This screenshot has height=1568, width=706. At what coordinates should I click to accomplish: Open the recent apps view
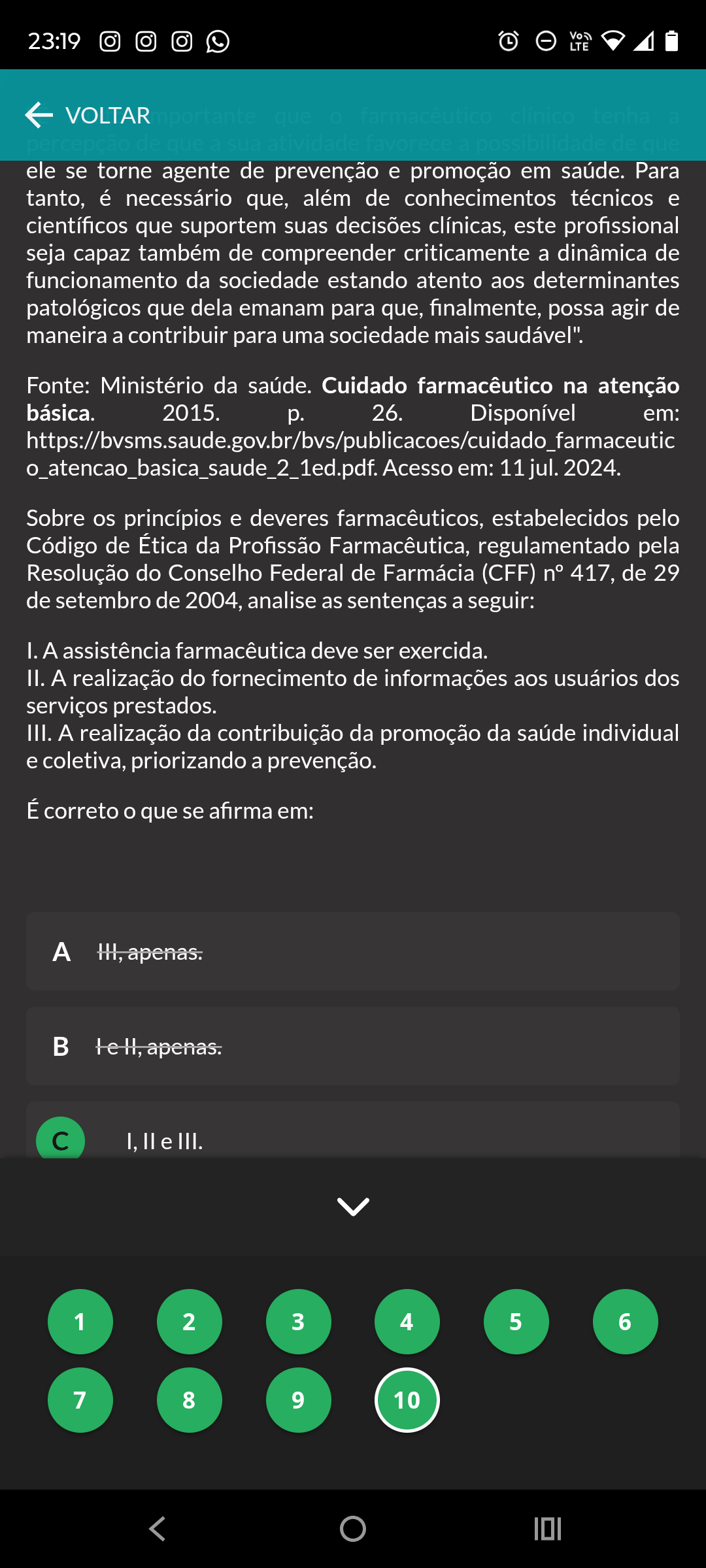pos(548,1529)
